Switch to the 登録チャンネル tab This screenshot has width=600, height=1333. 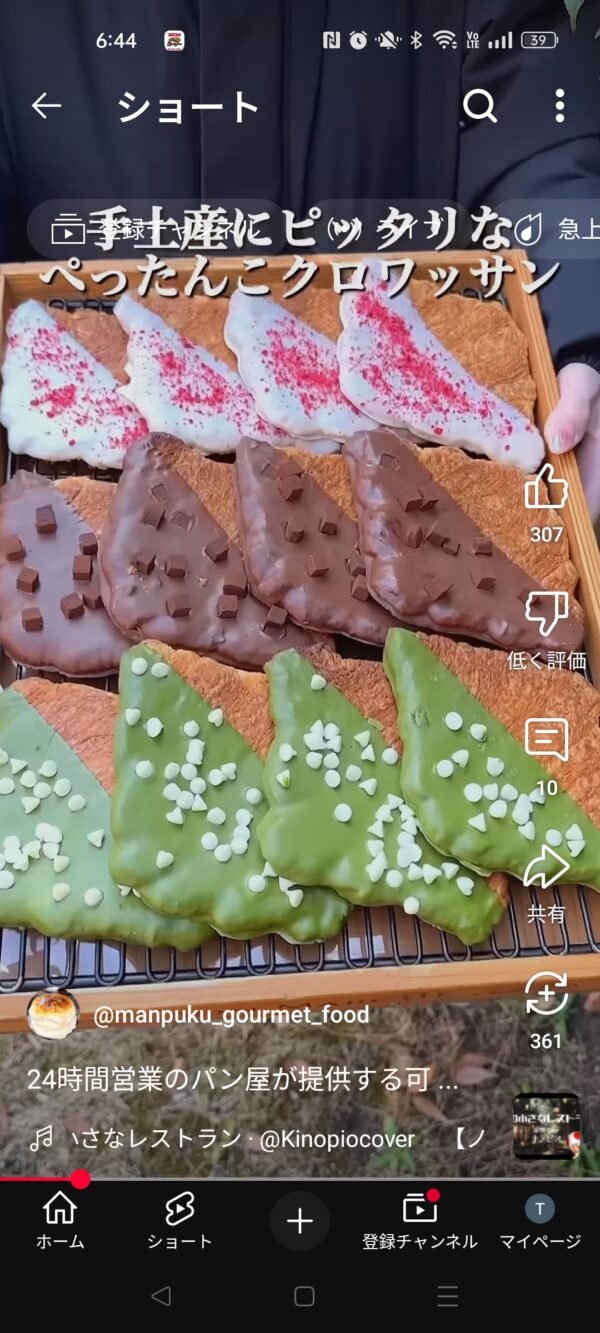coord(420,1221)
